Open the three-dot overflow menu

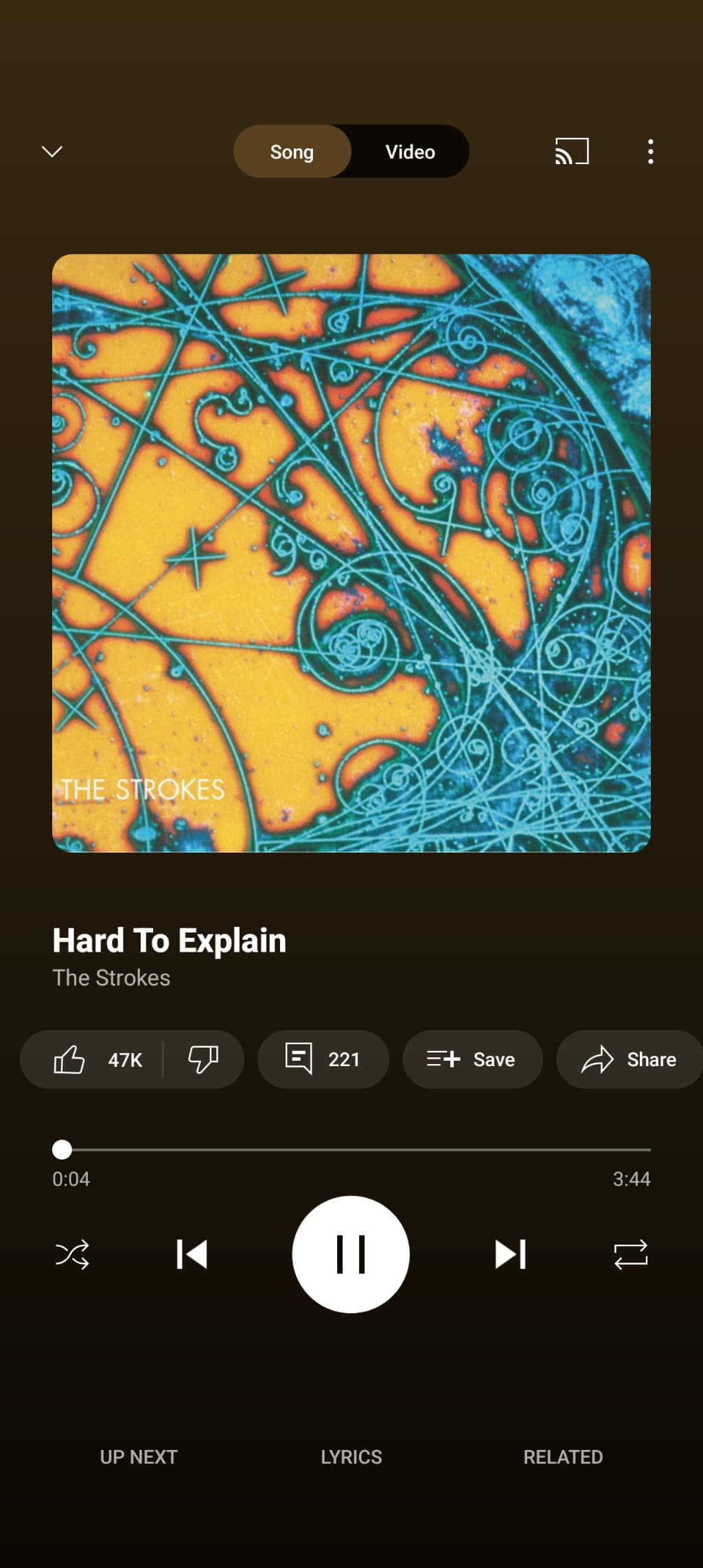(650, 151)
